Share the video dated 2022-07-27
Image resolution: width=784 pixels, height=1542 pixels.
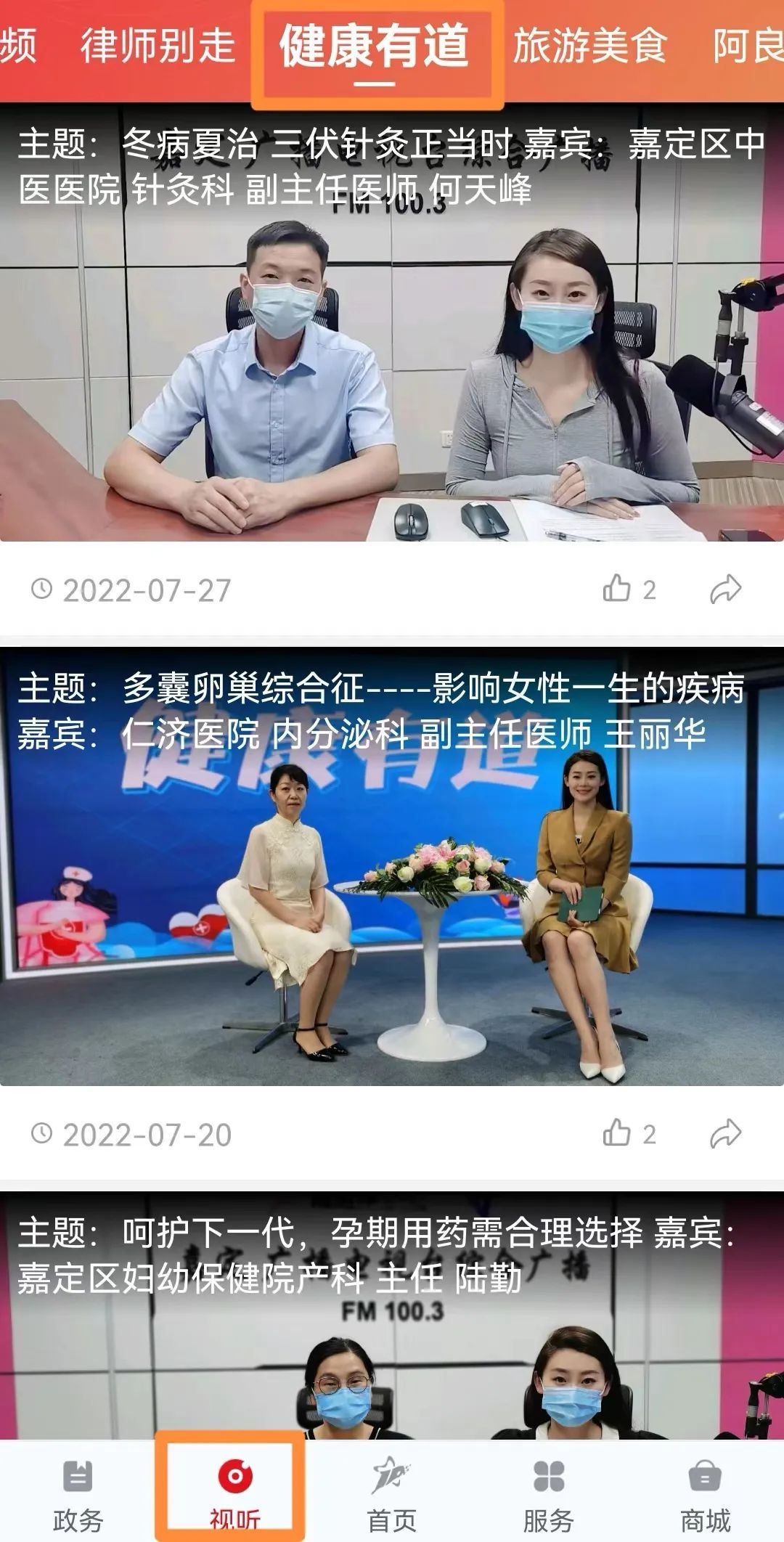click(725, 589)
